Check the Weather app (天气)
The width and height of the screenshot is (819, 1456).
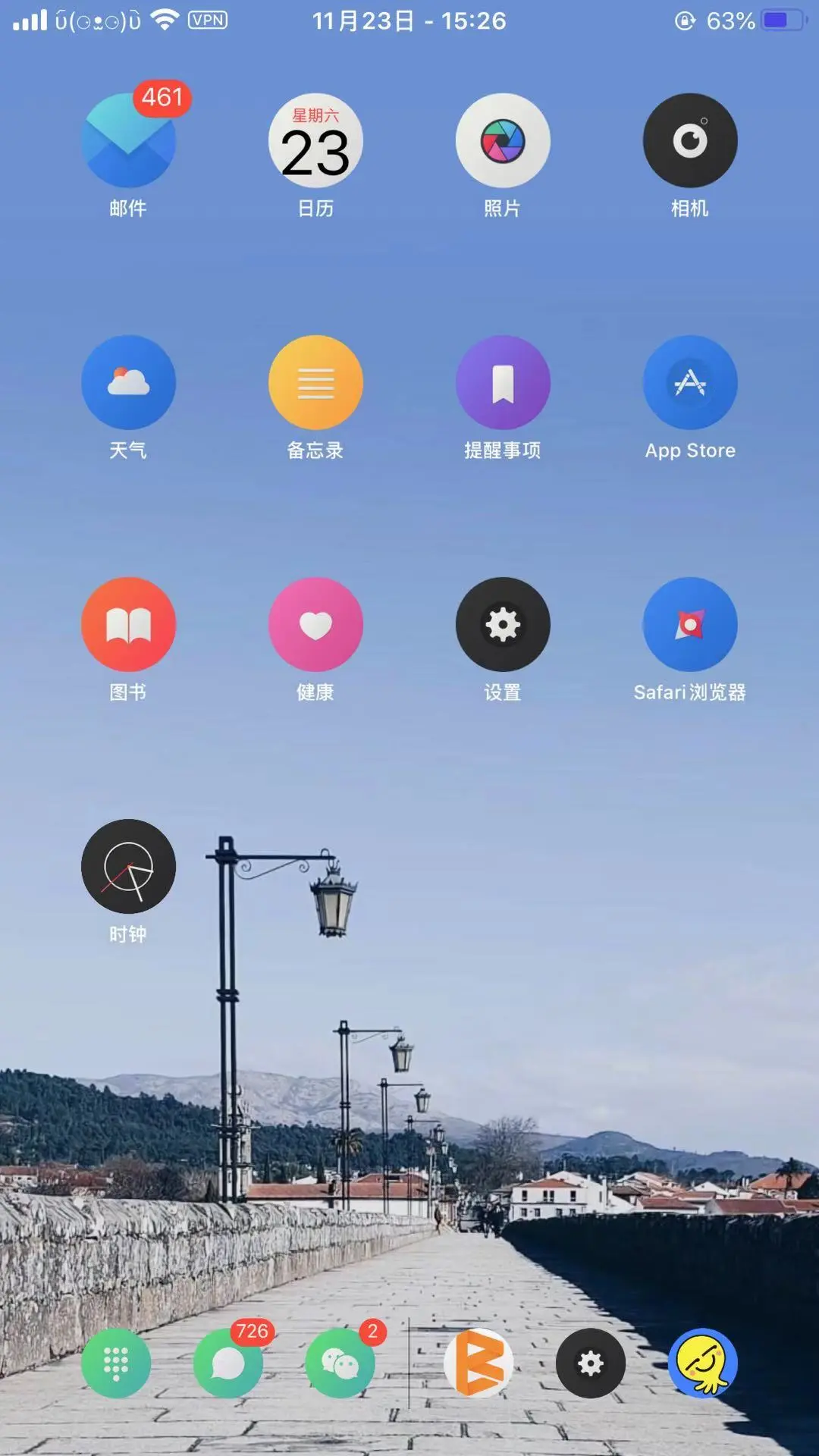pyautogui.click(x=128, y=383)
